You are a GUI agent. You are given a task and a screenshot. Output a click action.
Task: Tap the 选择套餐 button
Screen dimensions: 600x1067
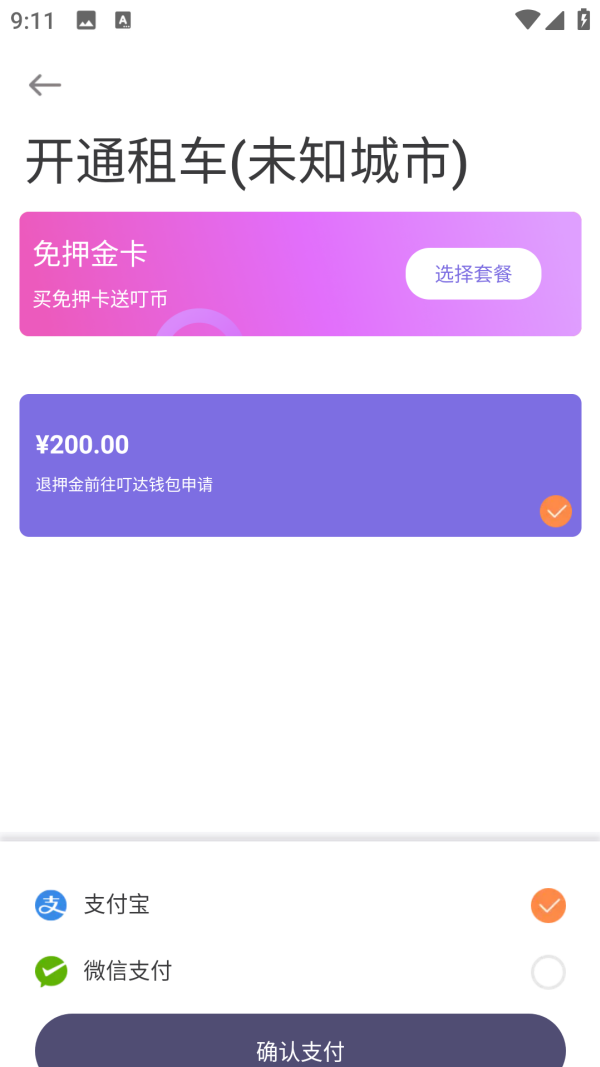tap(473, 274)
